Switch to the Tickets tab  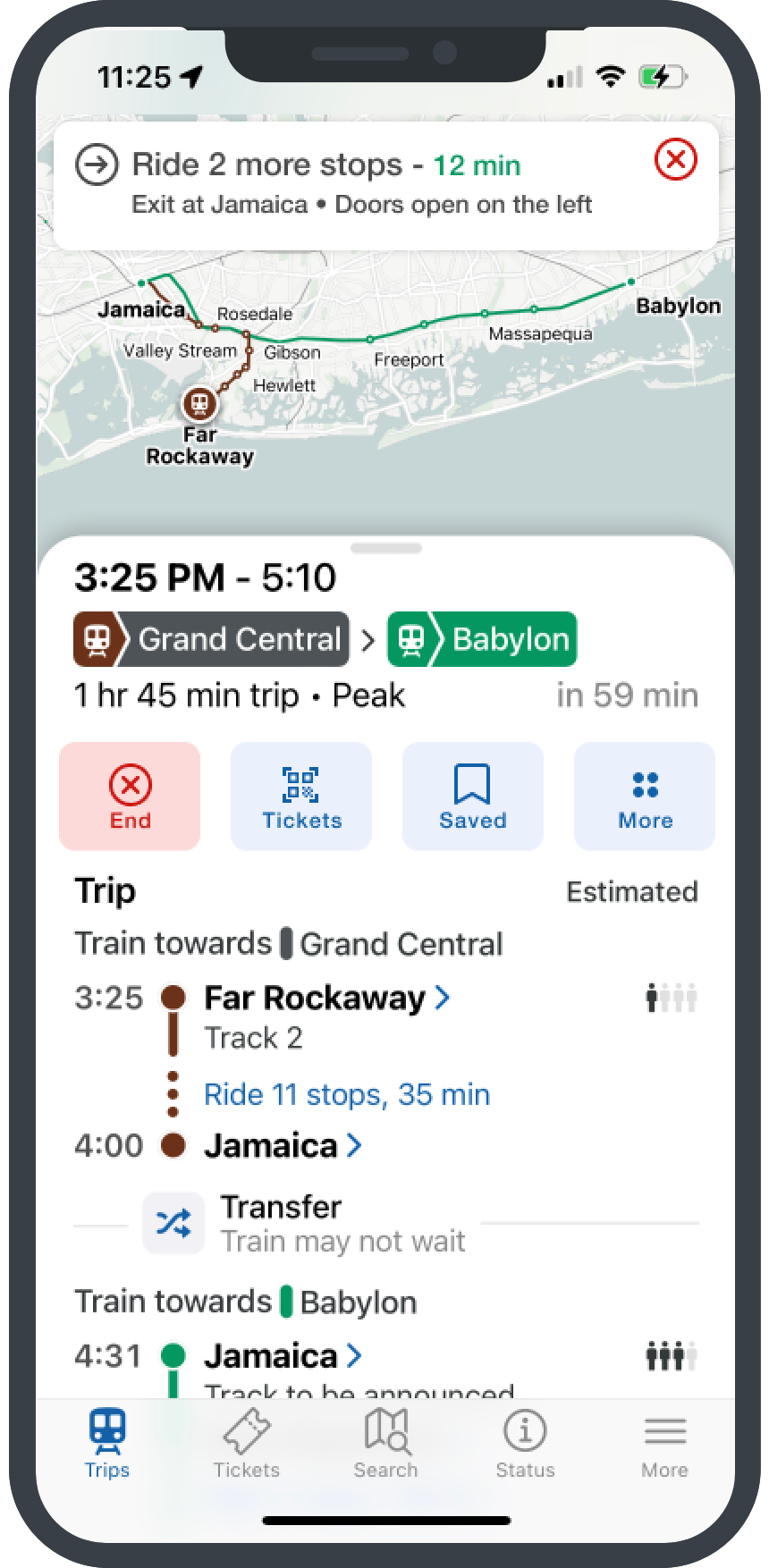pos(247,1443)
